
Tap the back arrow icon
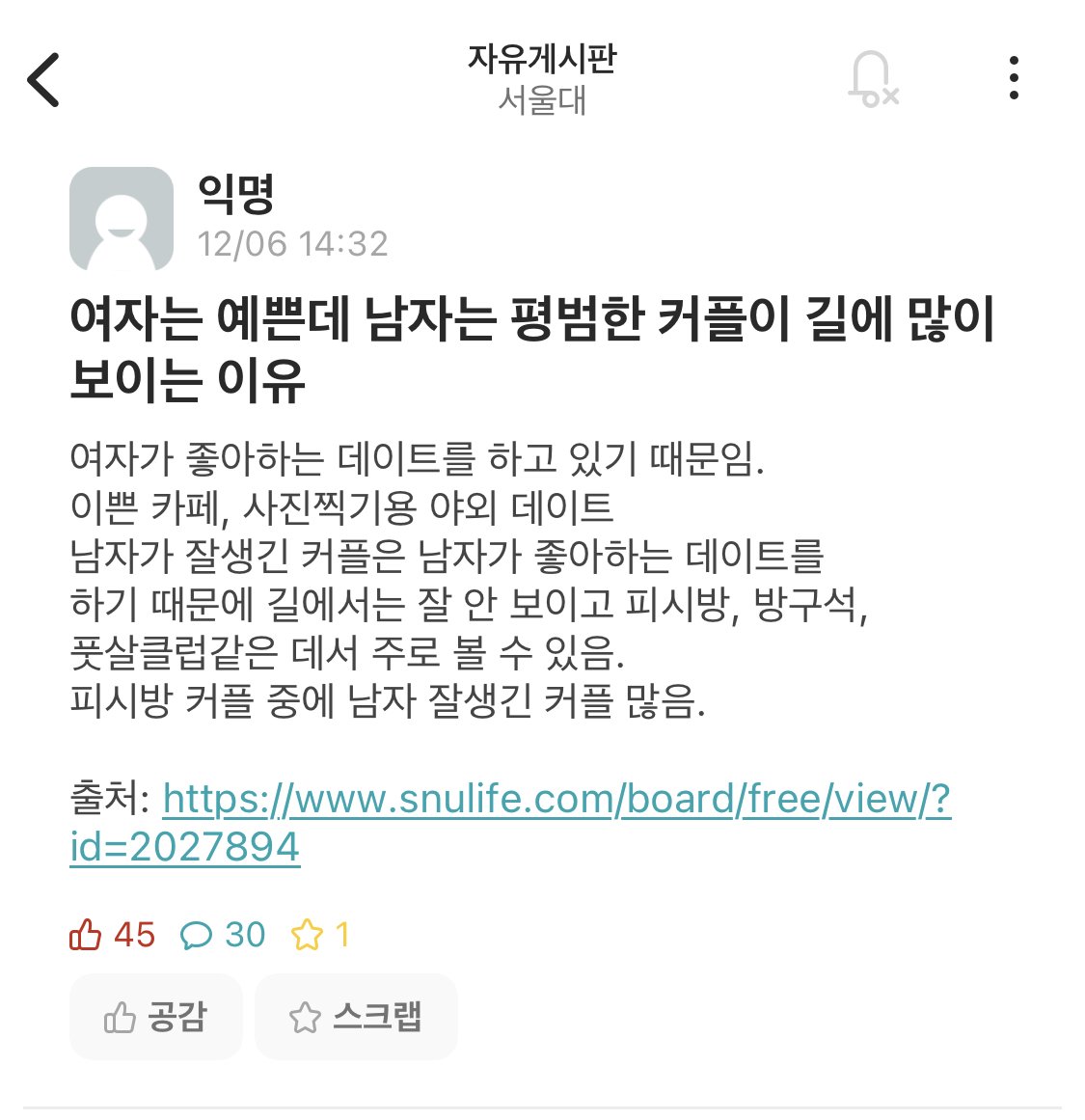43,80
